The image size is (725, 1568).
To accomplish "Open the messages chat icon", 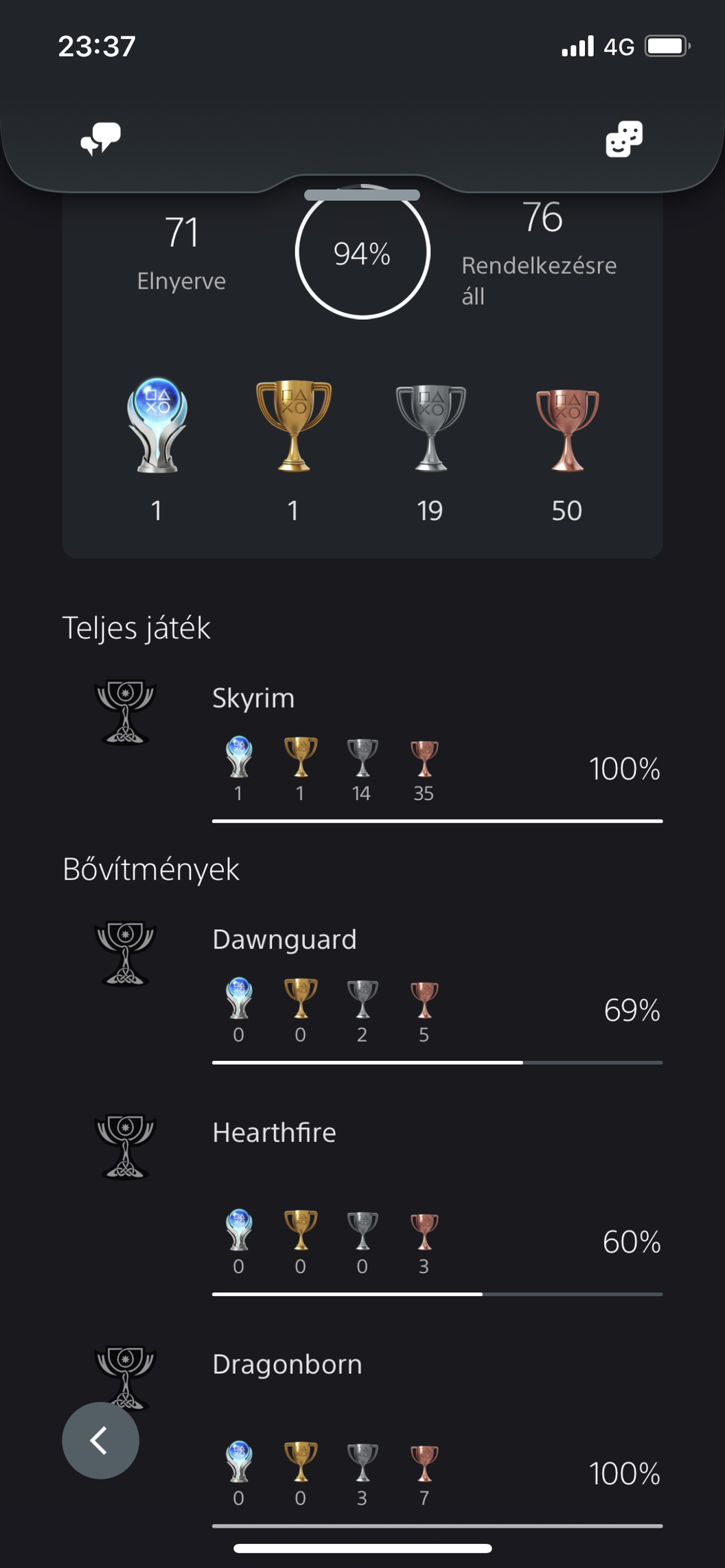I will (x=101, y=139).
